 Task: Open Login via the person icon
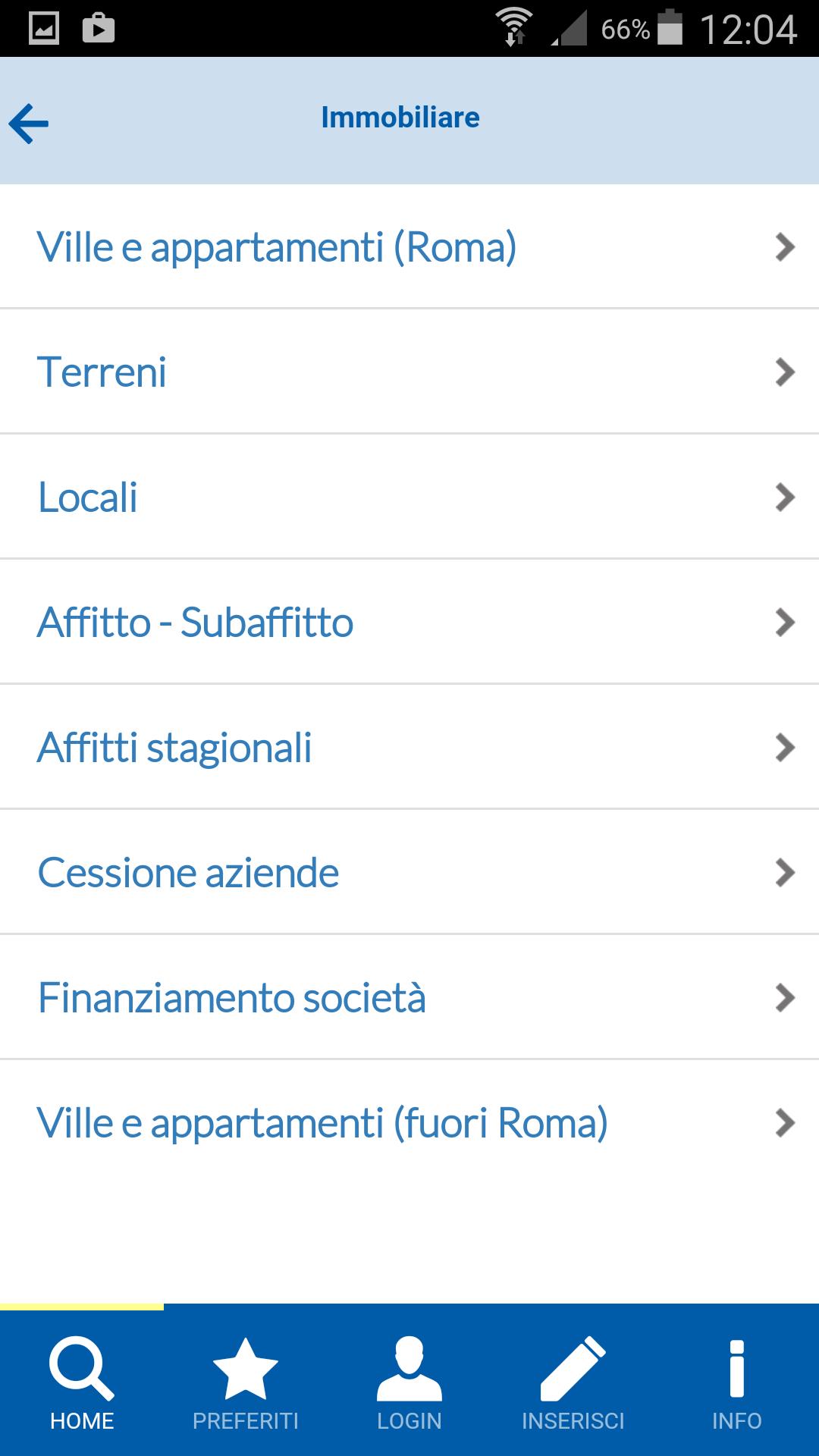tap(409, 1369)
